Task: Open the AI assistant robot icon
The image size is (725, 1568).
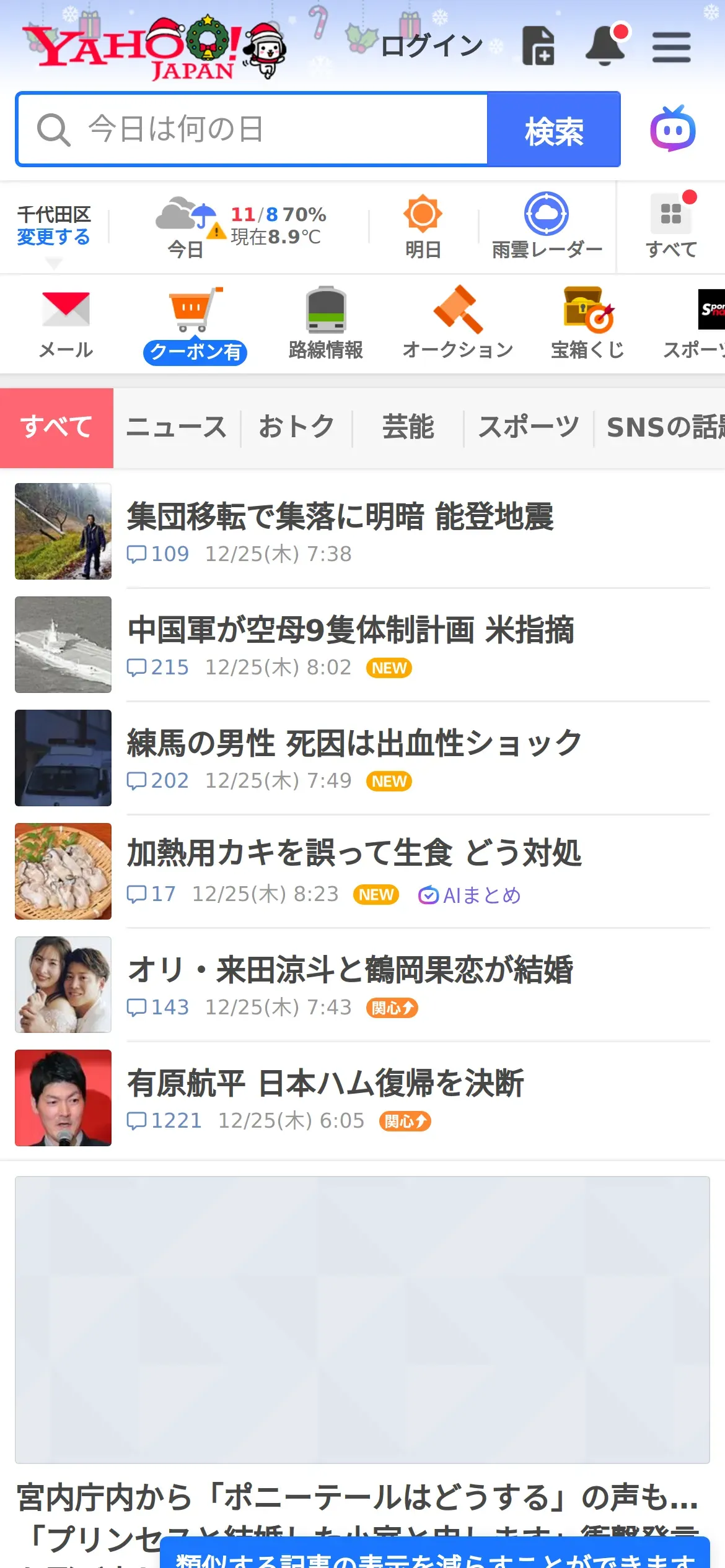Action: click(x=672, y=129)
